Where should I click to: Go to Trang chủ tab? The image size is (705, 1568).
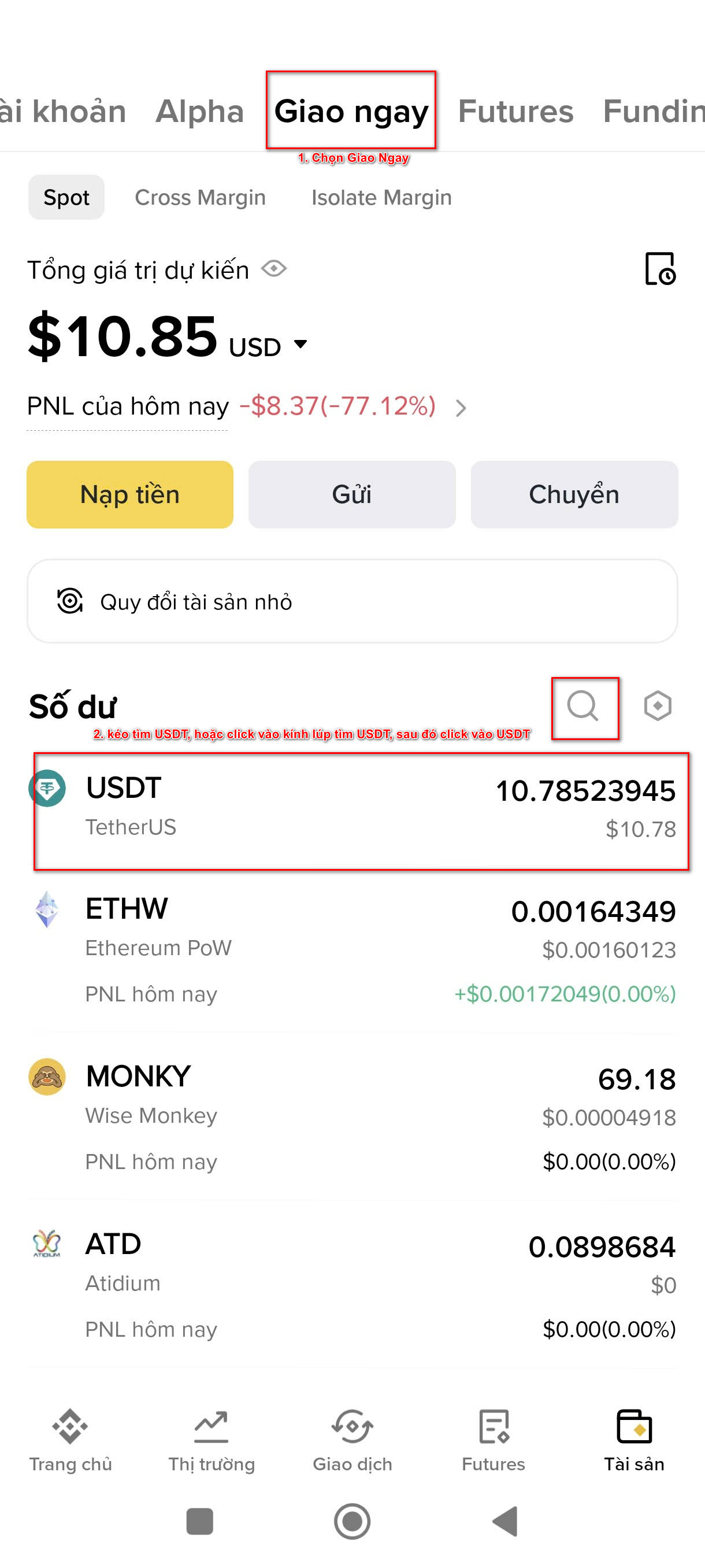(70, 1440)
